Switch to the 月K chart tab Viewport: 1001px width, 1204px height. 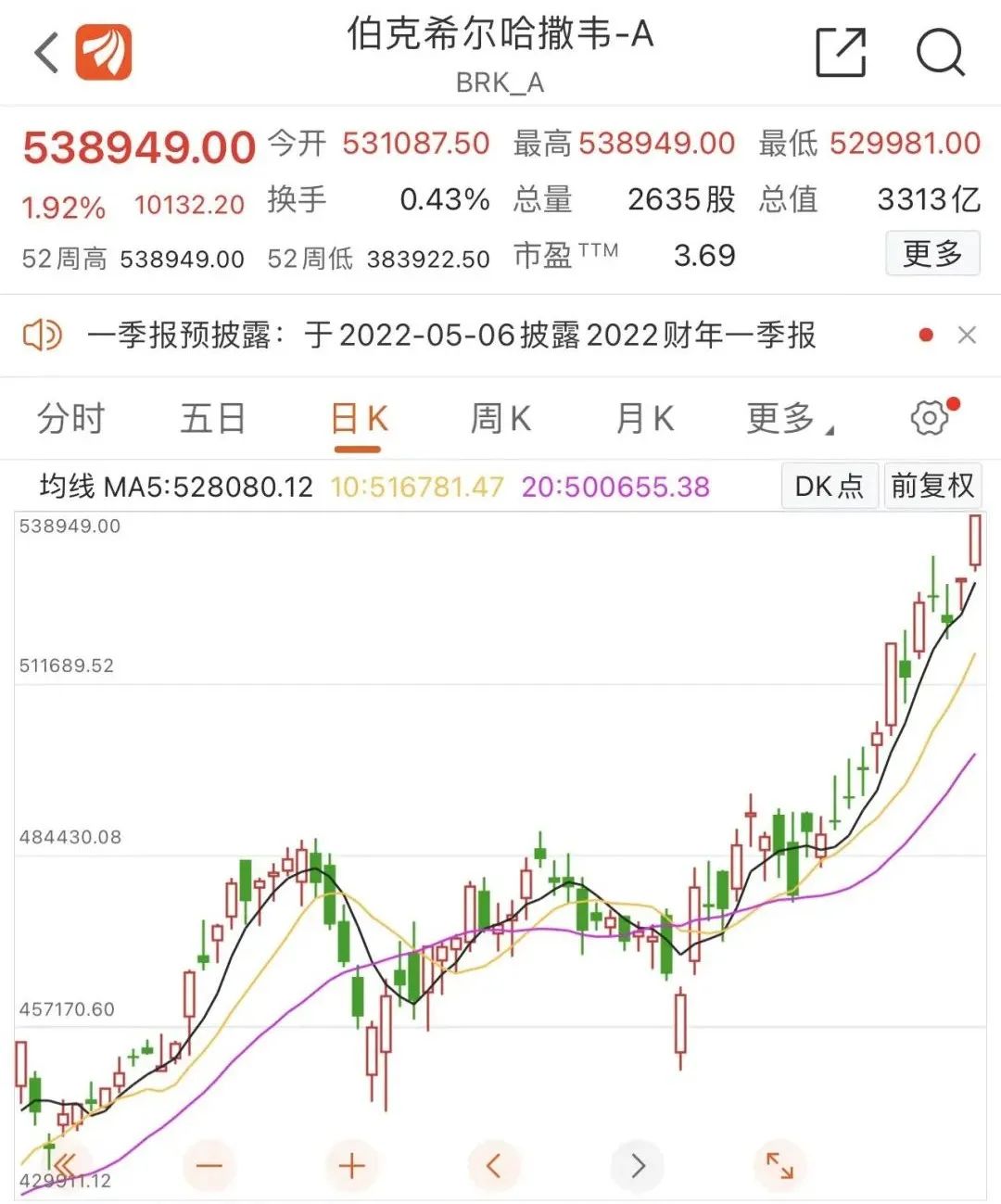644,419
